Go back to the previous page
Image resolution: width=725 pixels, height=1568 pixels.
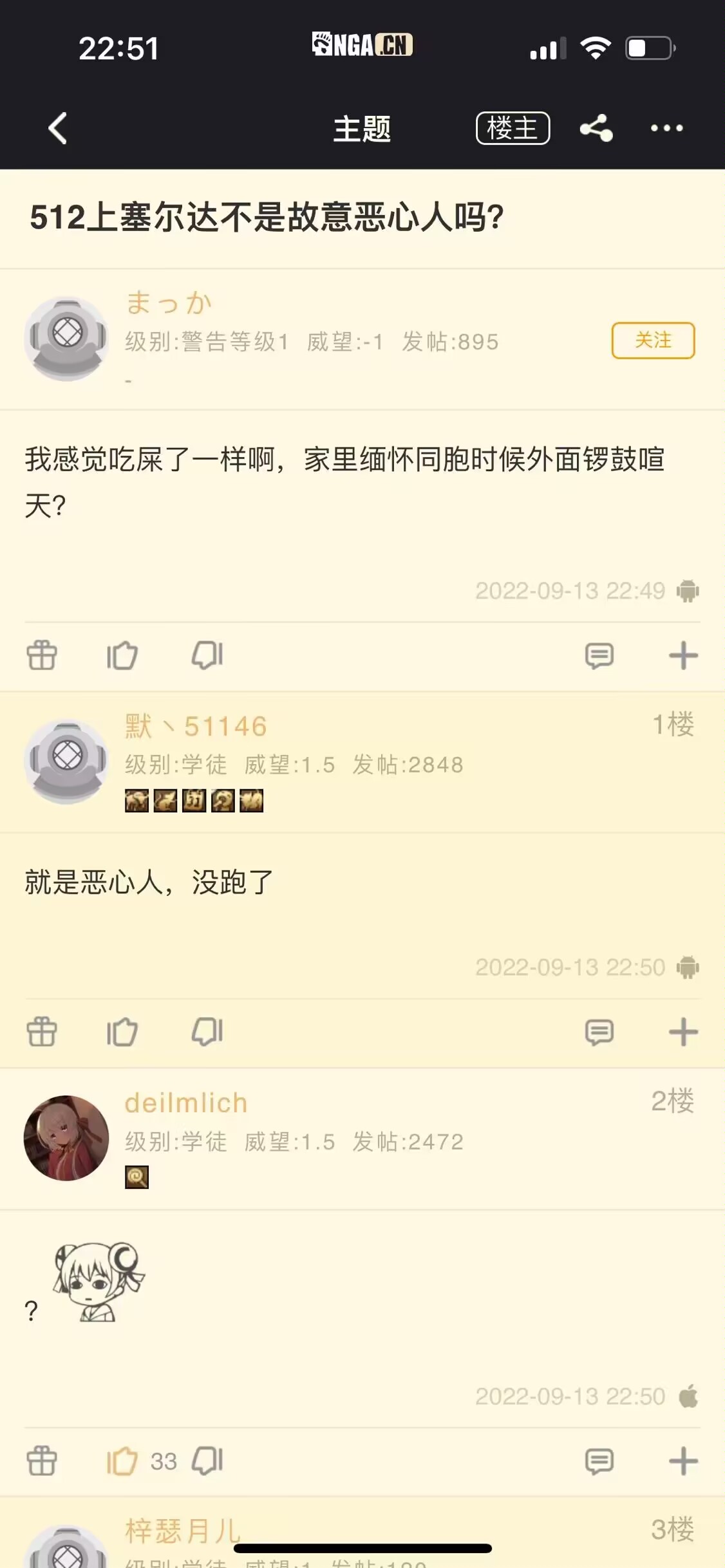point(58,128)
